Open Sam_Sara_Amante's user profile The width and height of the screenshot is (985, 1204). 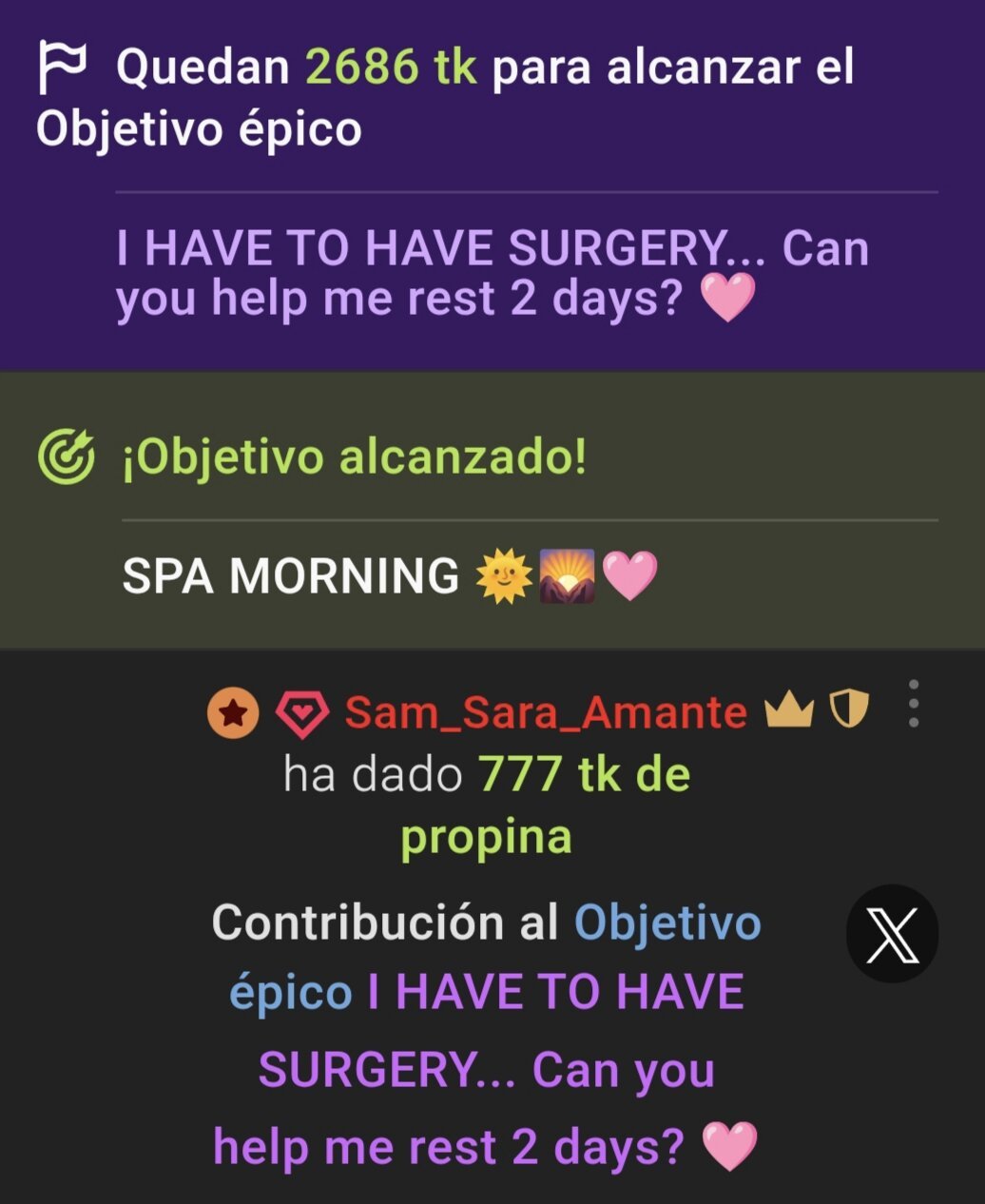click(x=546, y=712)
